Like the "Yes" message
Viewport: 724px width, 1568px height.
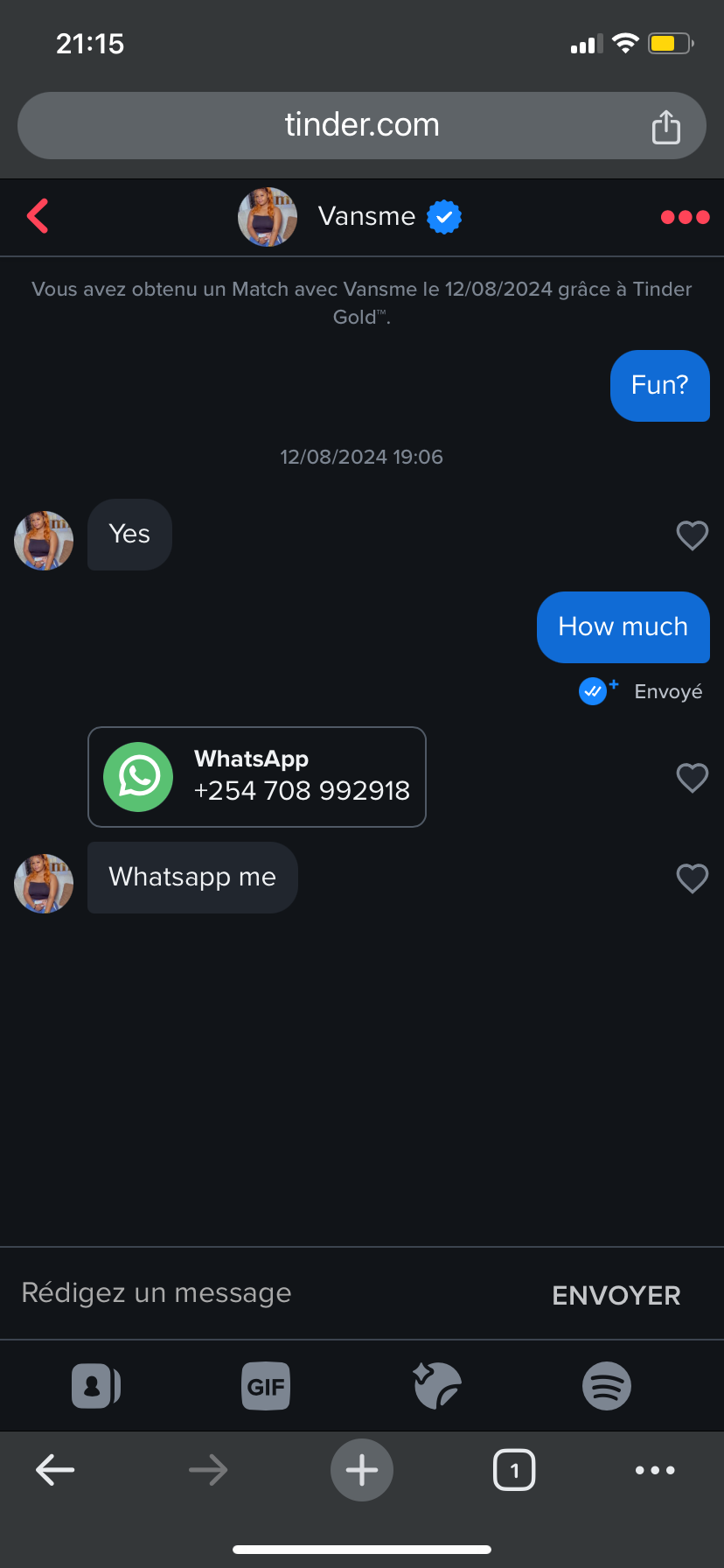692,535
